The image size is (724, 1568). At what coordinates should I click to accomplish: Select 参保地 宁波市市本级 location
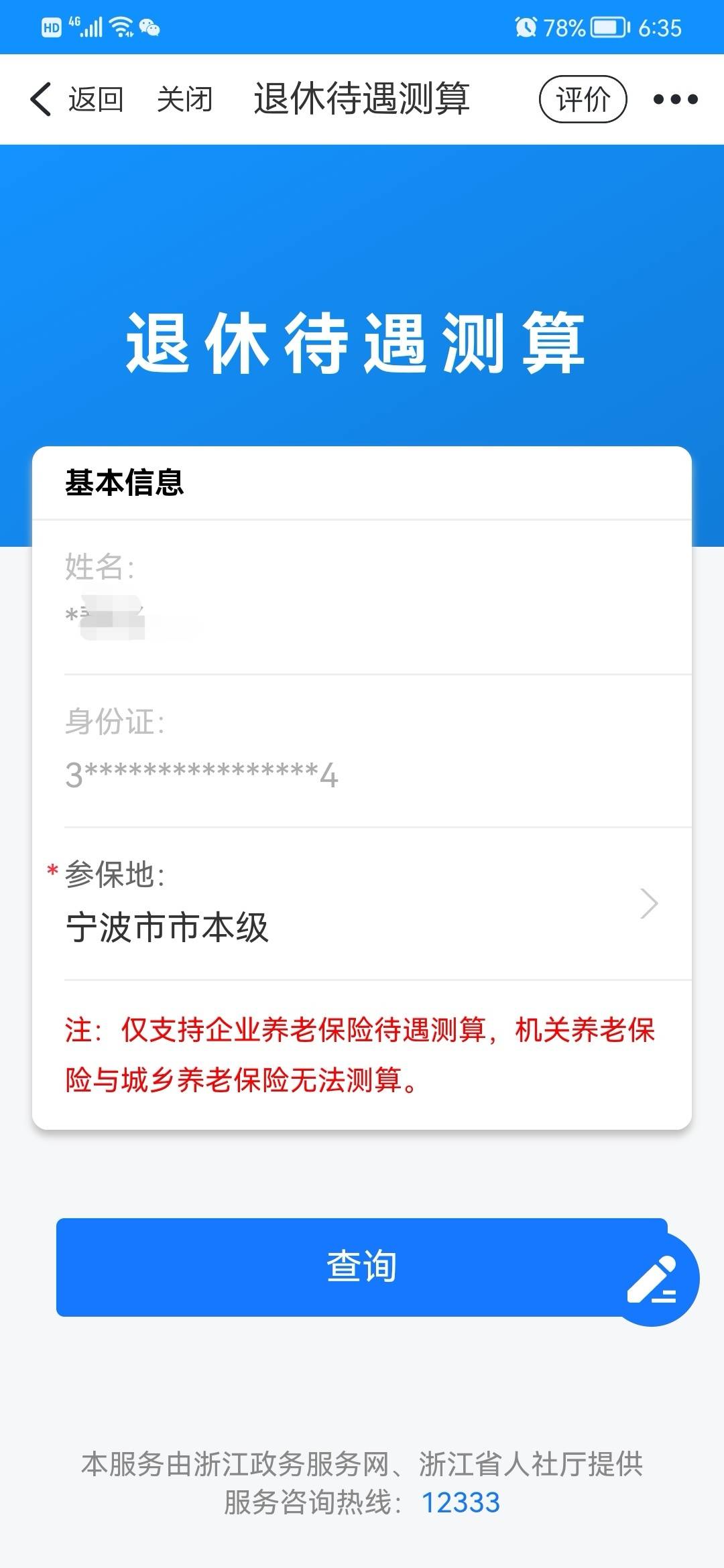tap(362, 905)
